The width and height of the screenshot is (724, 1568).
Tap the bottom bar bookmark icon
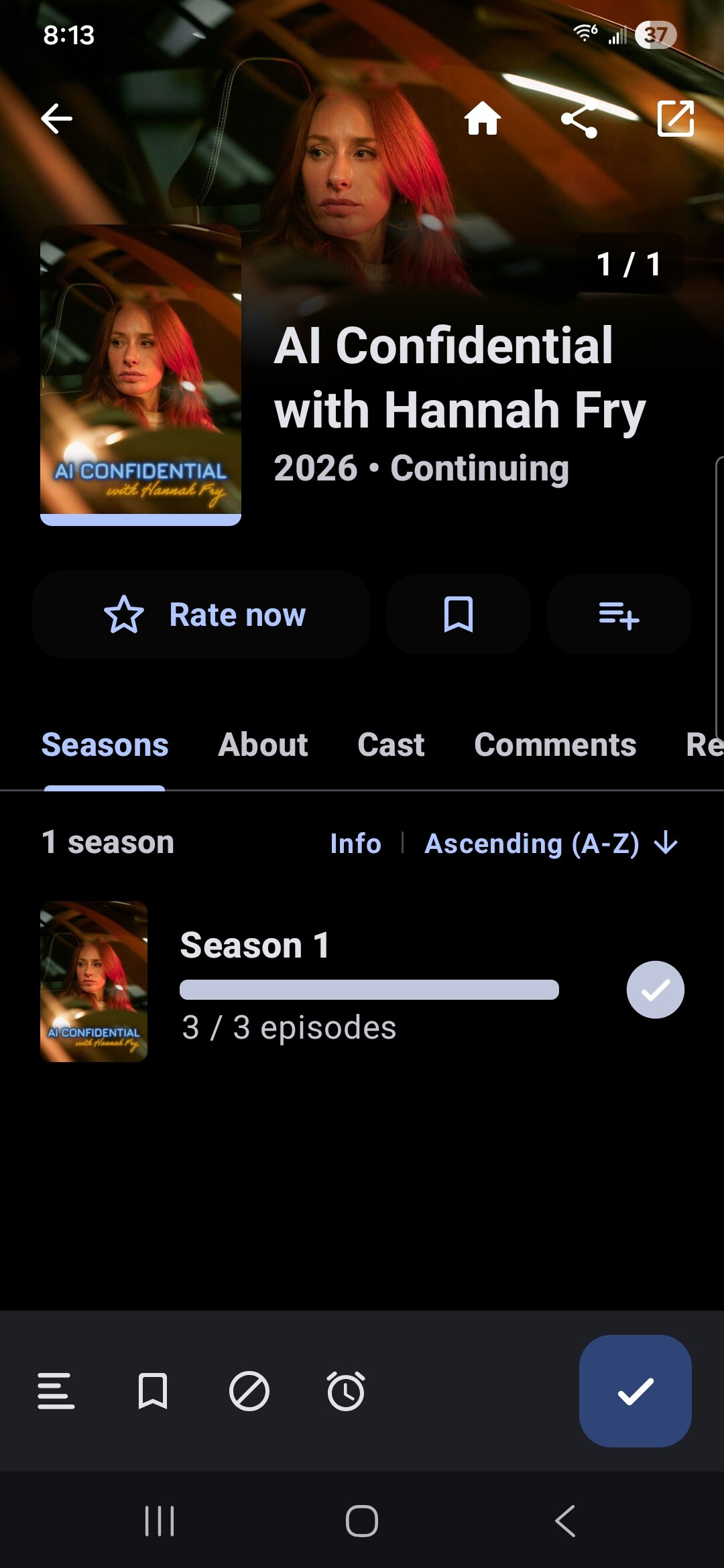coord(153,1391)
